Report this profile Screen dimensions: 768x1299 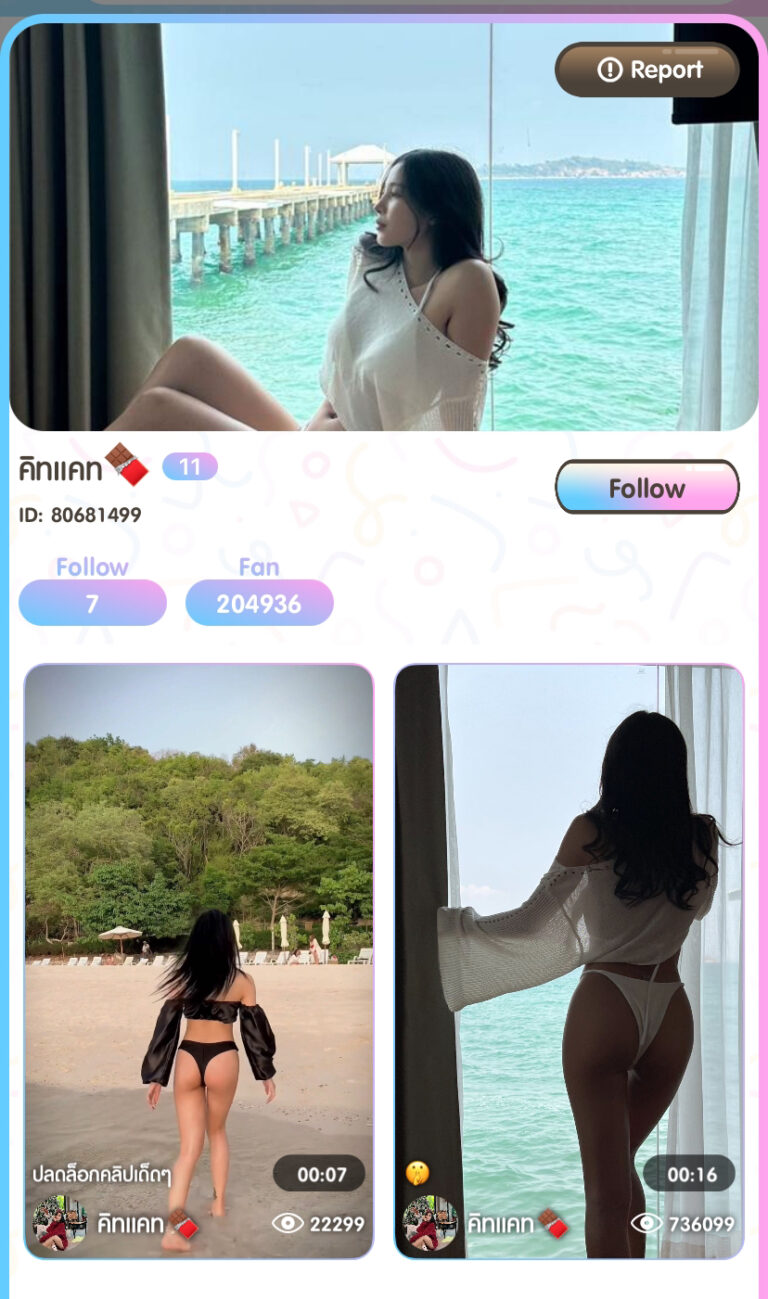[647, 70]
